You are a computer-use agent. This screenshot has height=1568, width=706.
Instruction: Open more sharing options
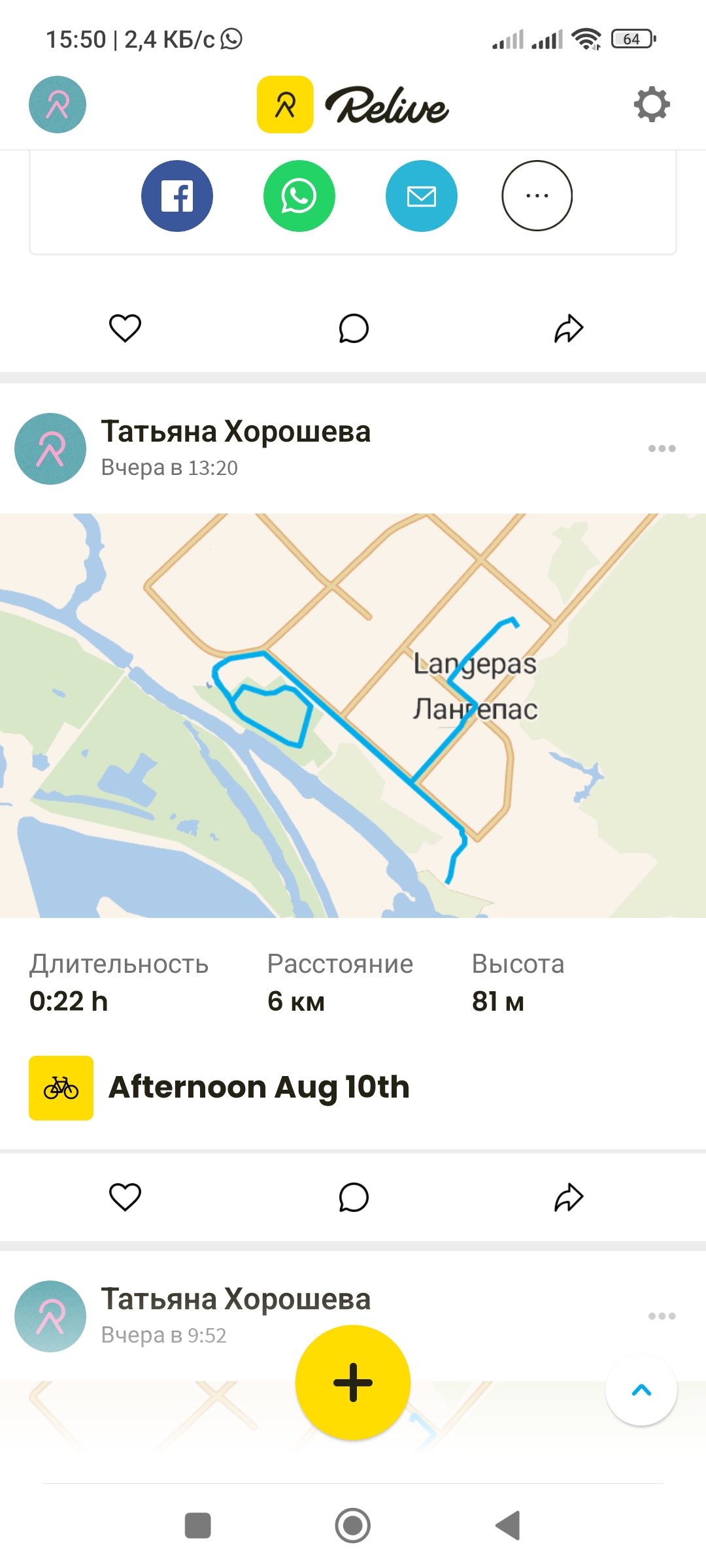(537, 196)
